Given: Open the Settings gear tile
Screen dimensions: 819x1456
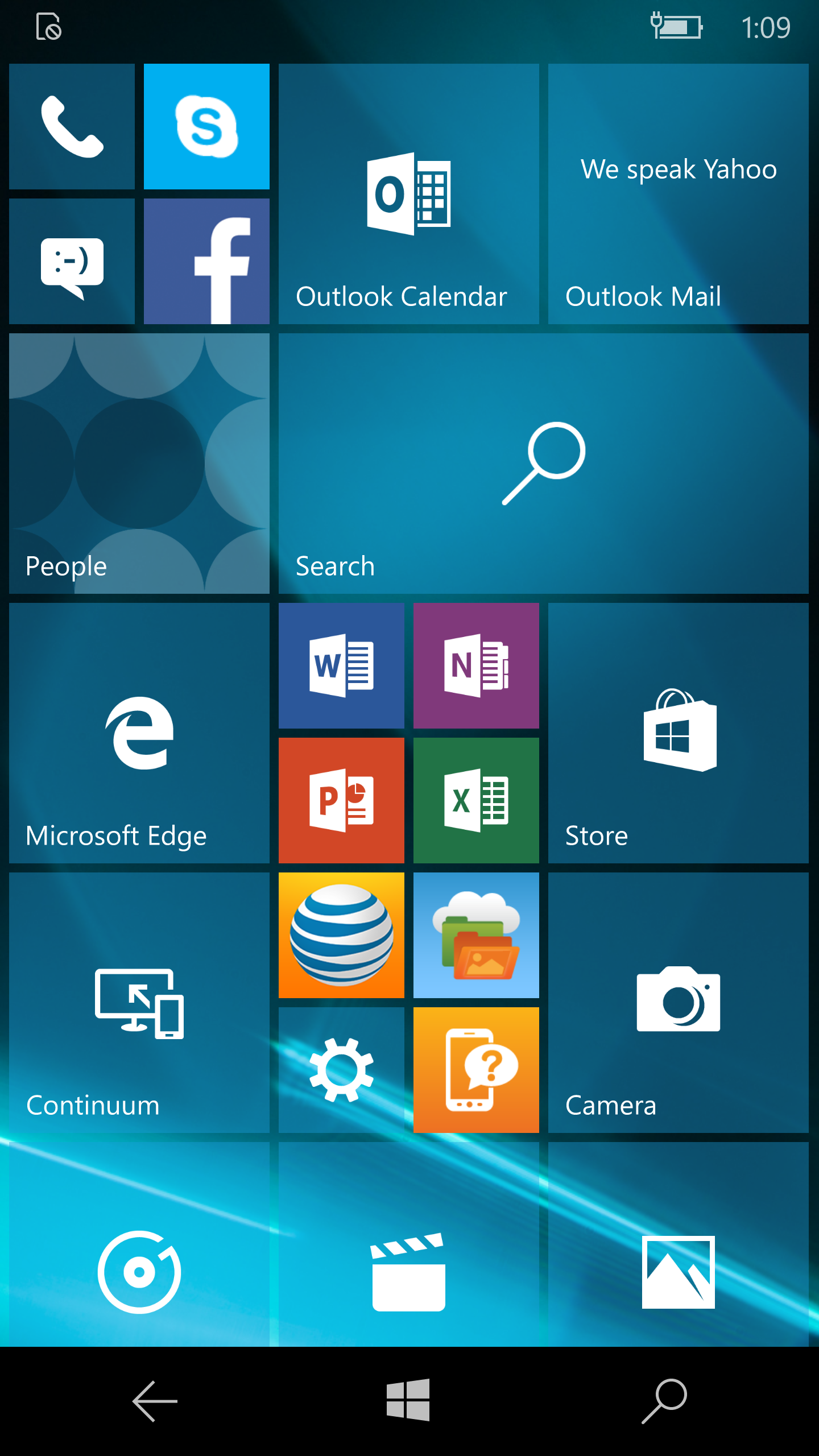Looking at the screenshot, I should click(341, 1070).
